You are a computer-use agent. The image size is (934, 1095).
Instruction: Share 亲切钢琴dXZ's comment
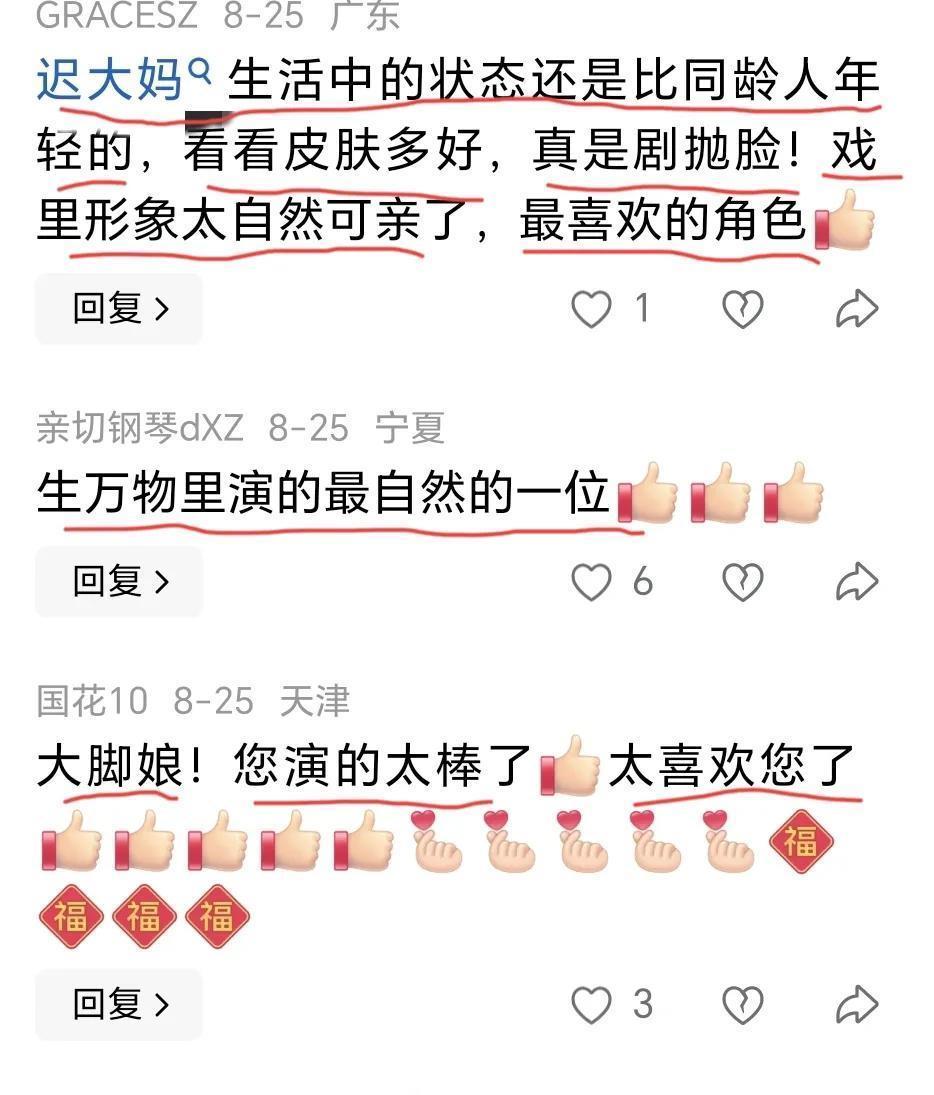click(x=857, y=582)
